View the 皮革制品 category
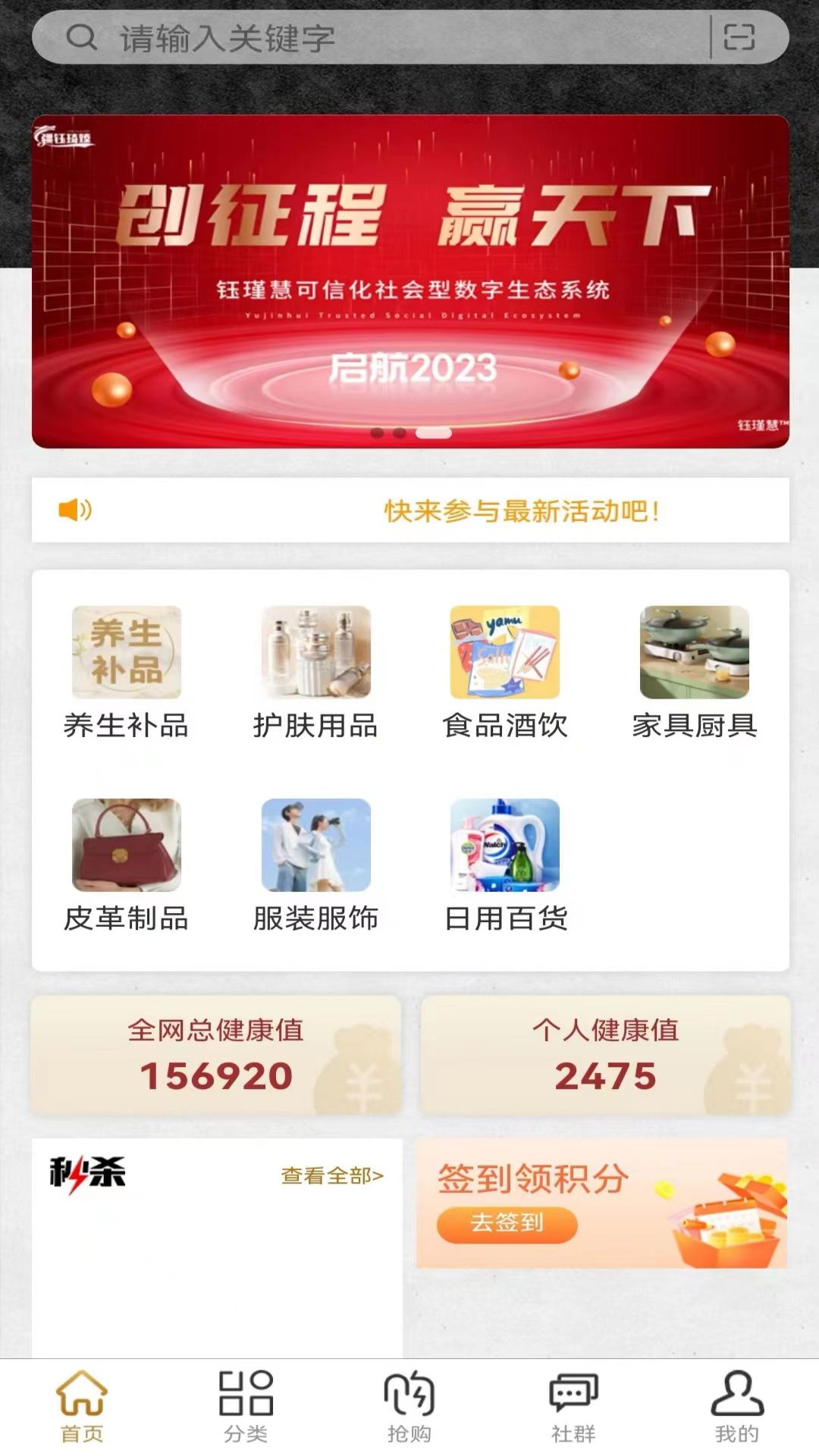This screenshot has height=1456, width=819. (x=126, y=864)
